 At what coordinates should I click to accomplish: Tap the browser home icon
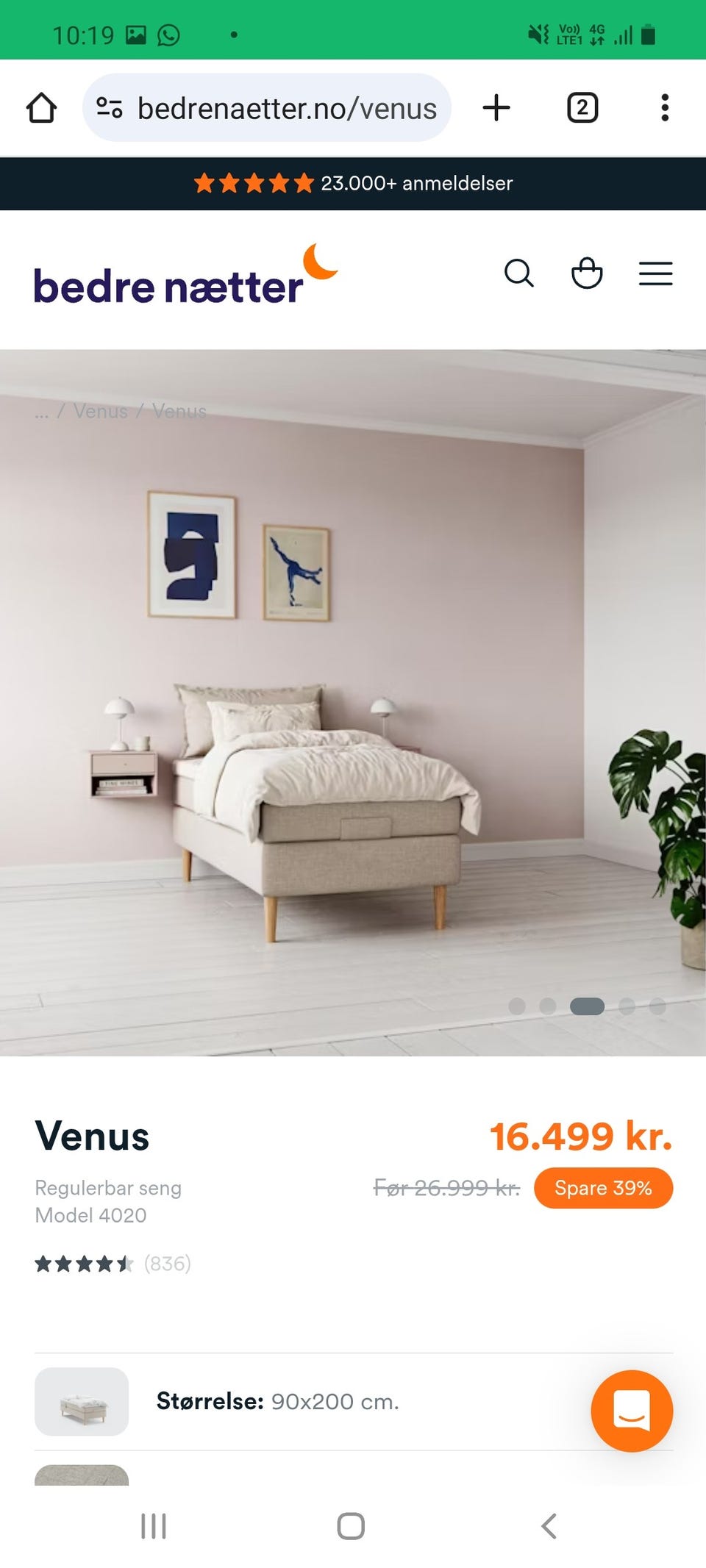[x=43, y=107]
